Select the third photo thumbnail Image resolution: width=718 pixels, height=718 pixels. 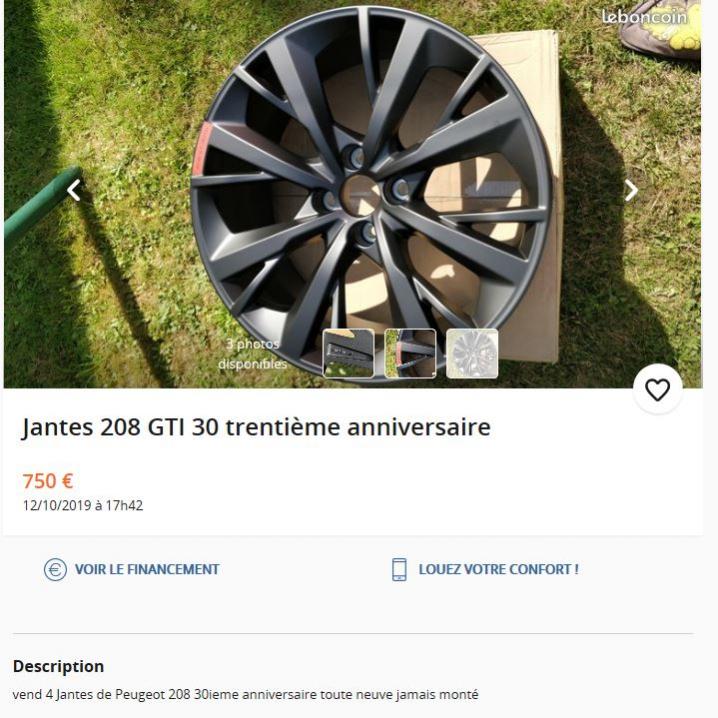pos(472,354)
